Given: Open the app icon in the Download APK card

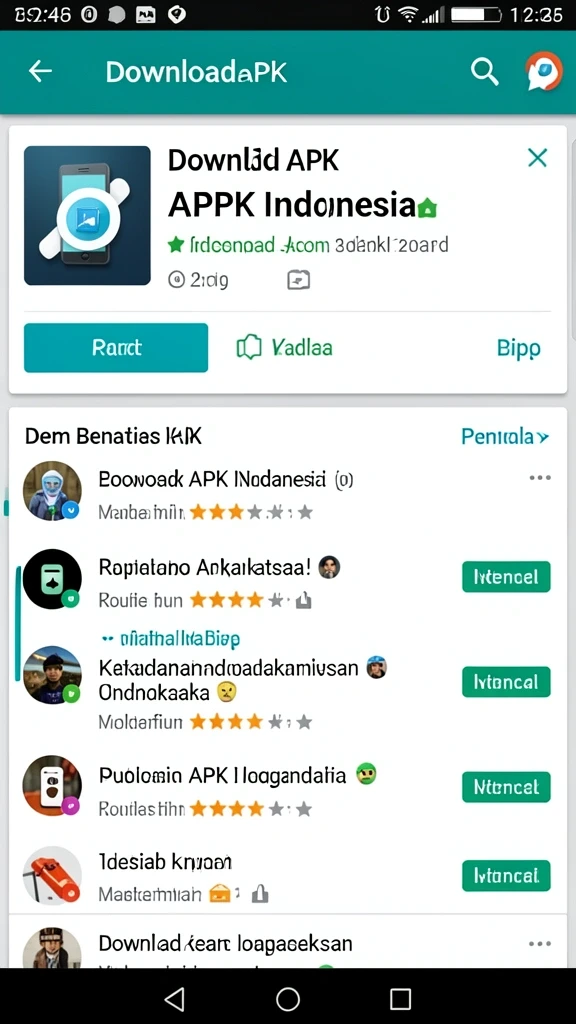Looking at the screenshot, I should click(x=88, y=216).
